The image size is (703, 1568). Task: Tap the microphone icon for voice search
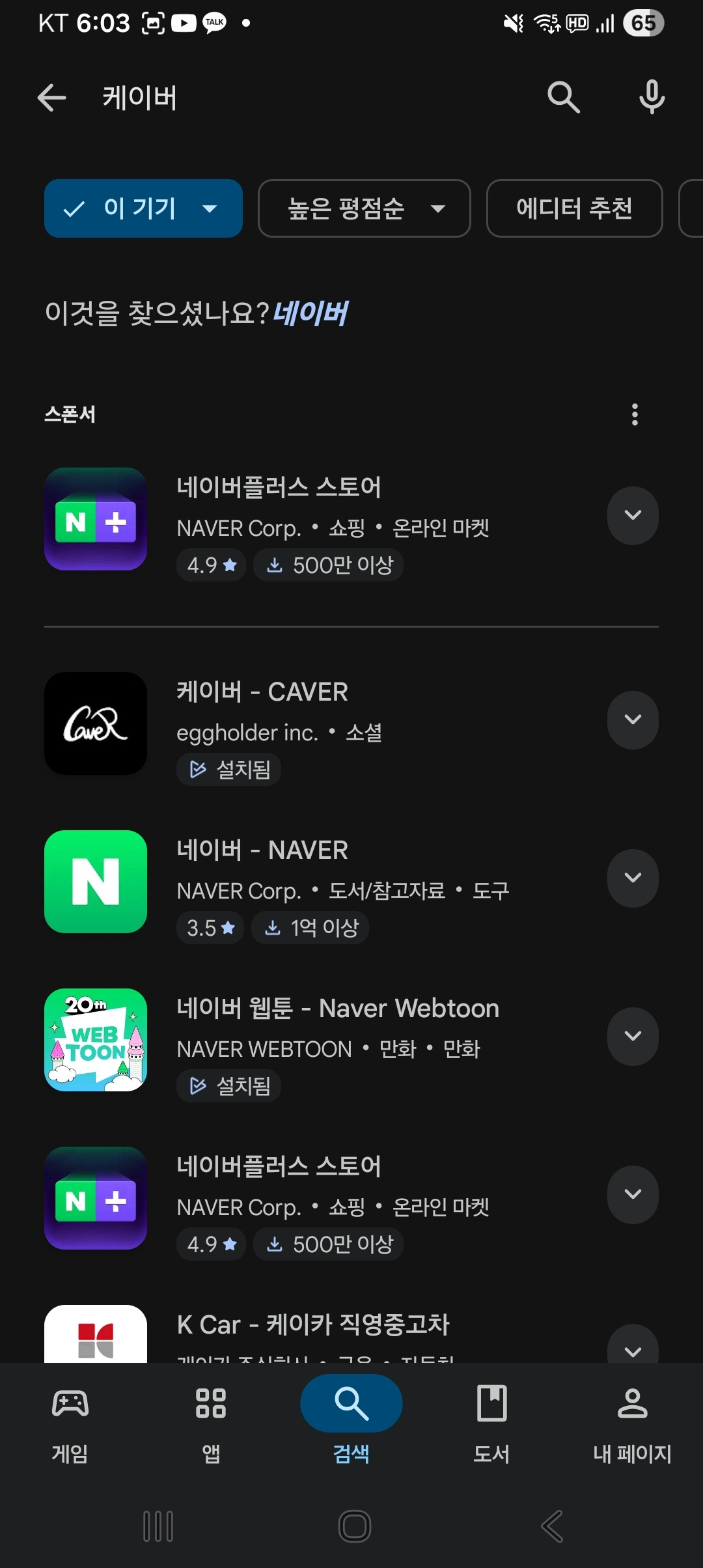[650, 96]
